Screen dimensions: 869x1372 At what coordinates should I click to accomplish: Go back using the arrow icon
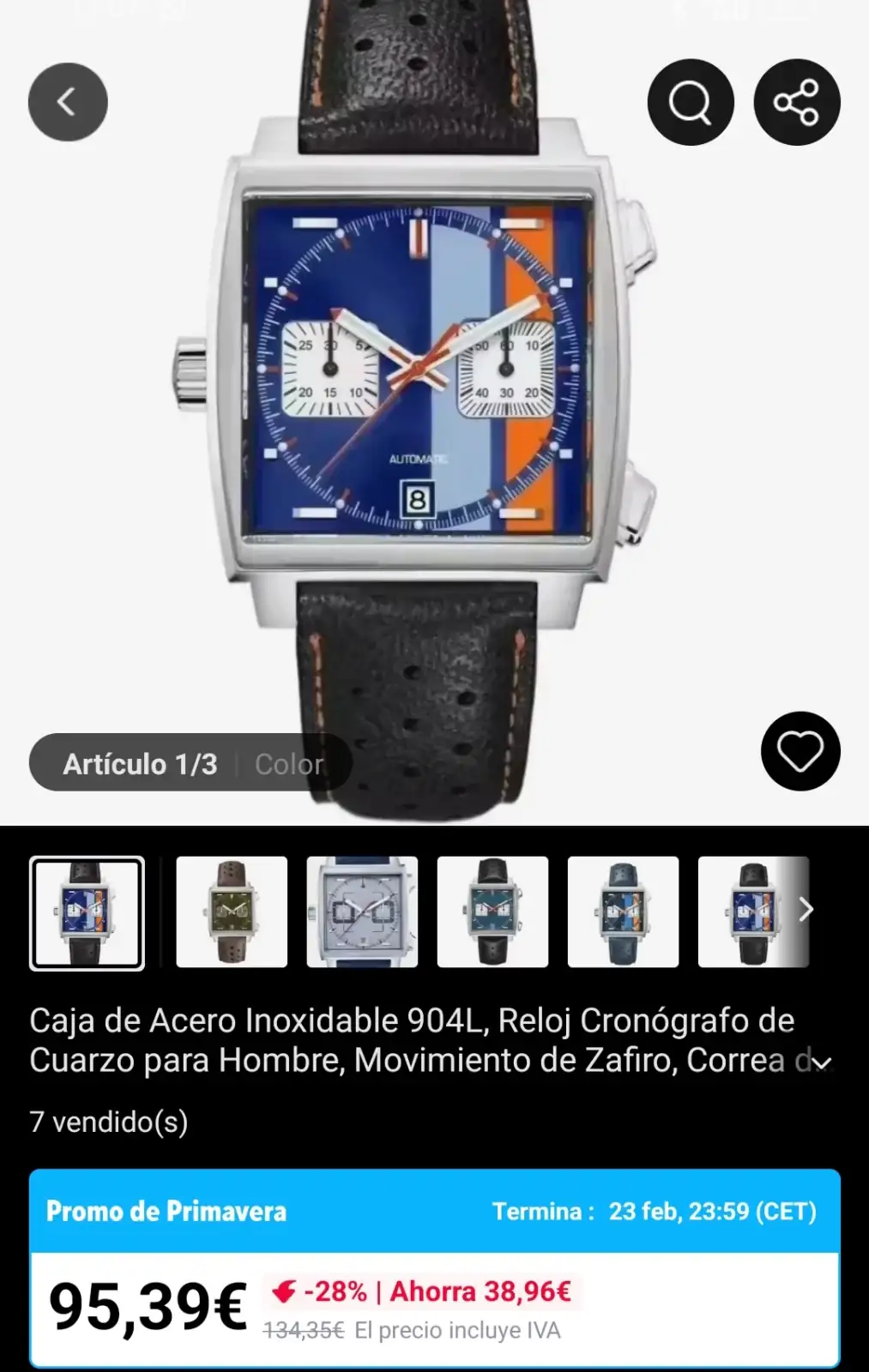coord(68,102)
